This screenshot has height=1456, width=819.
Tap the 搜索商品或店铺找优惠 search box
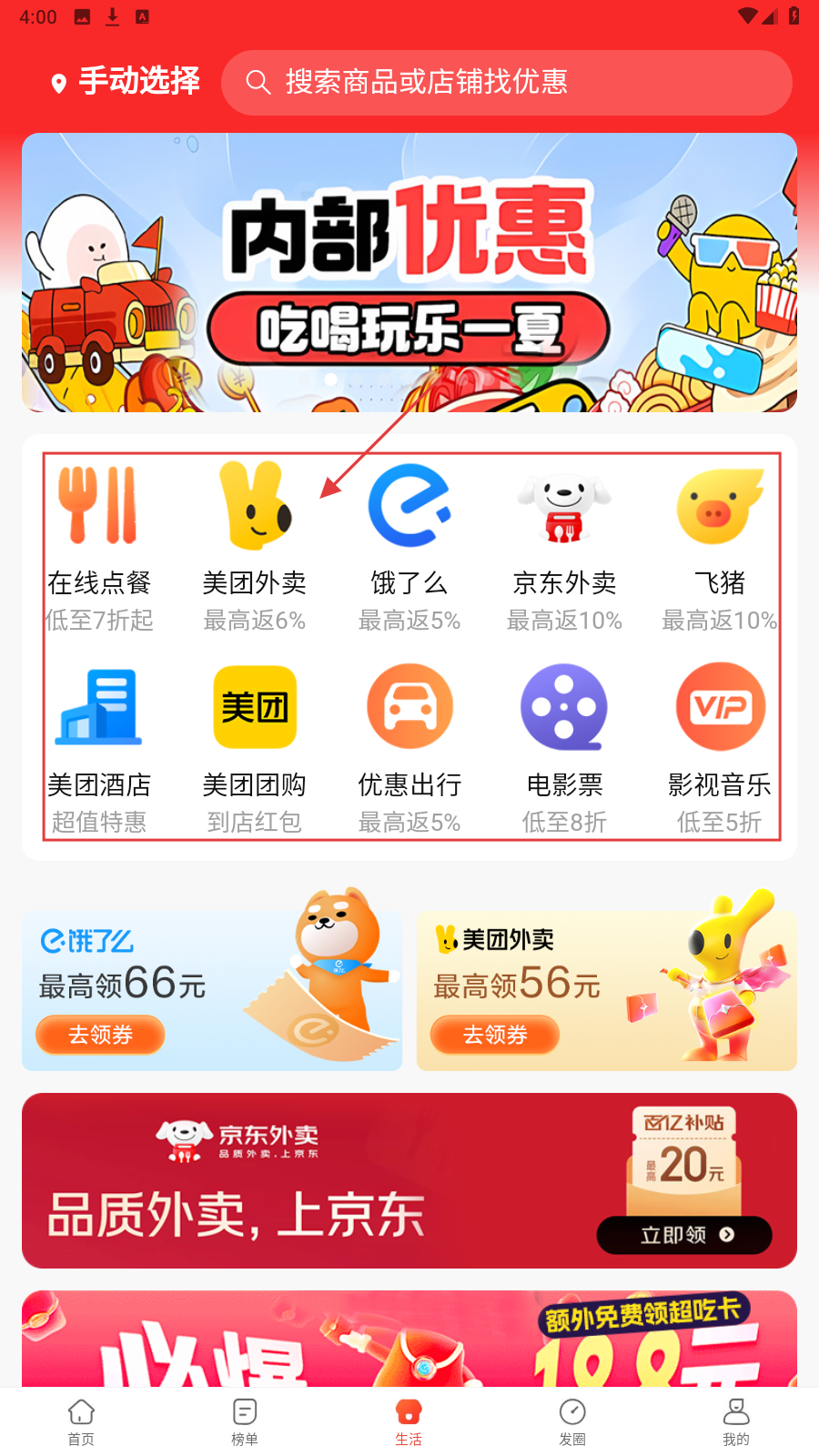click(506, 82)
